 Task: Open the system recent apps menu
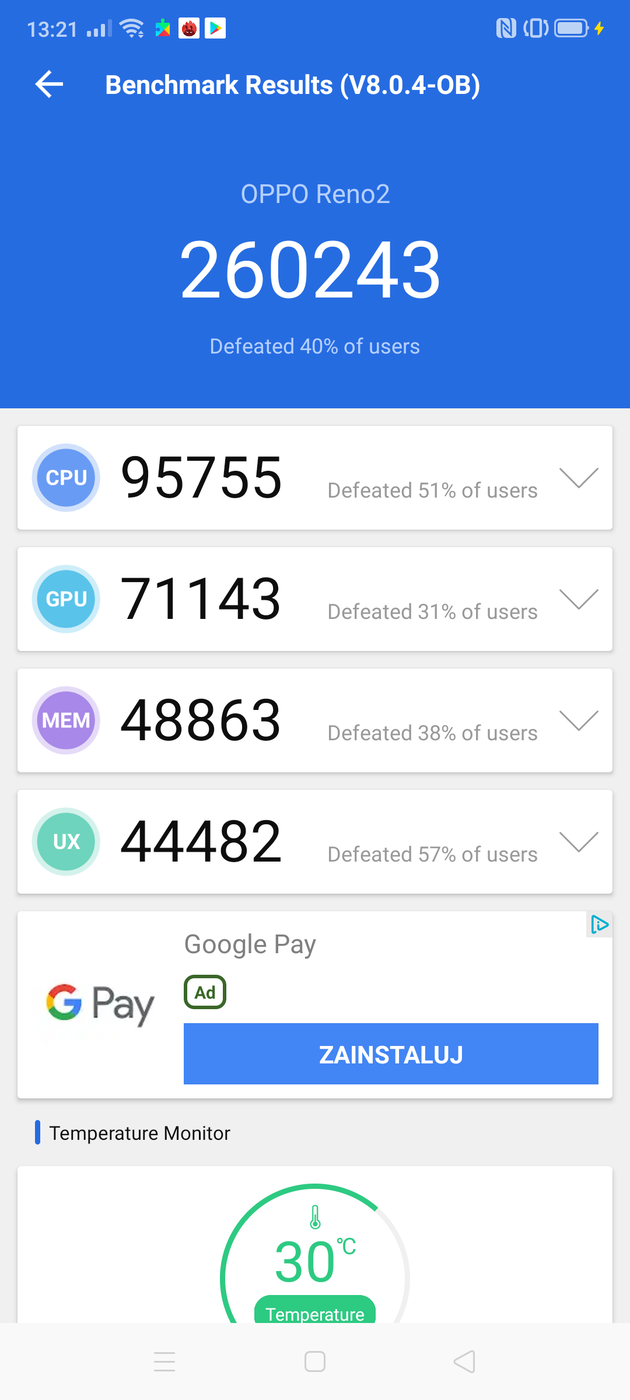(x=165, y=1362)
